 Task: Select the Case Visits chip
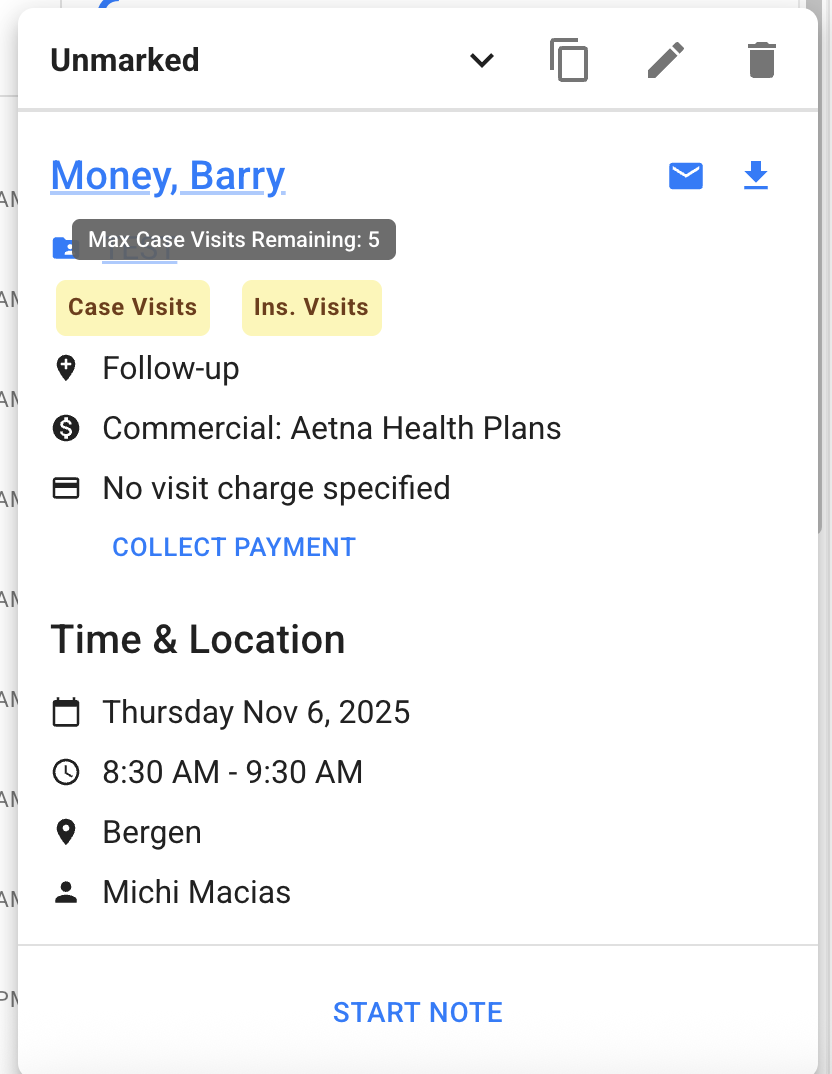click(132, 307)
